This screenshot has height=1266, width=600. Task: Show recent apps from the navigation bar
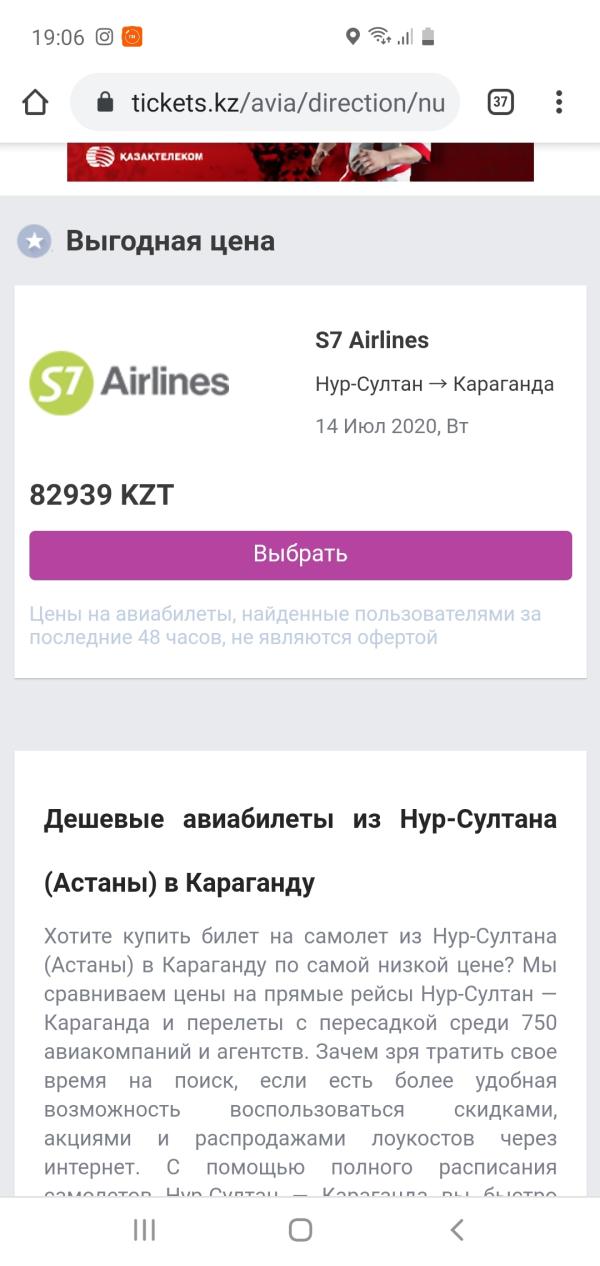[x=144, y=1230]
